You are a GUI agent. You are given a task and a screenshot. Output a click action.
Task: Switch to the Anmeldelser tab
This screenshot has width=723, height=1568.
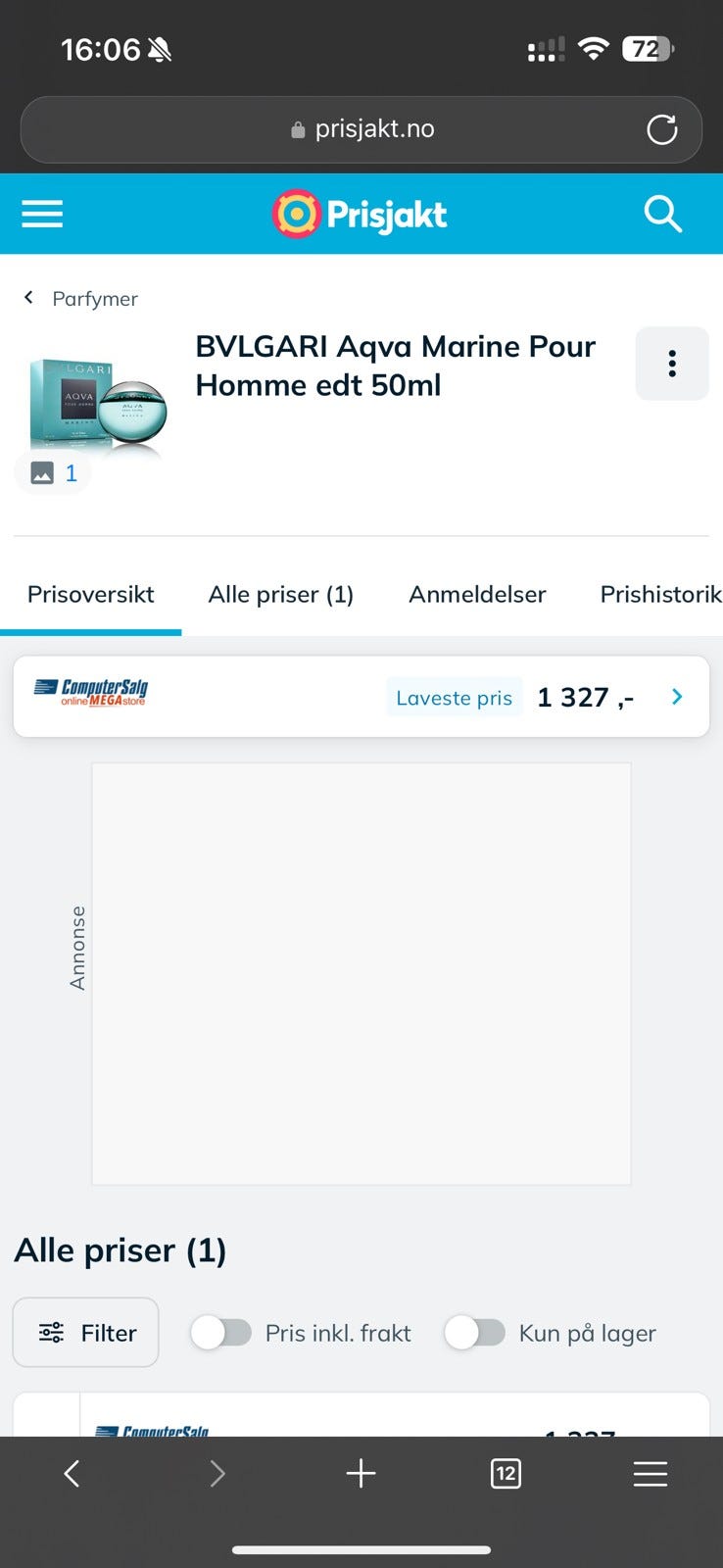(x=477, y=594)
